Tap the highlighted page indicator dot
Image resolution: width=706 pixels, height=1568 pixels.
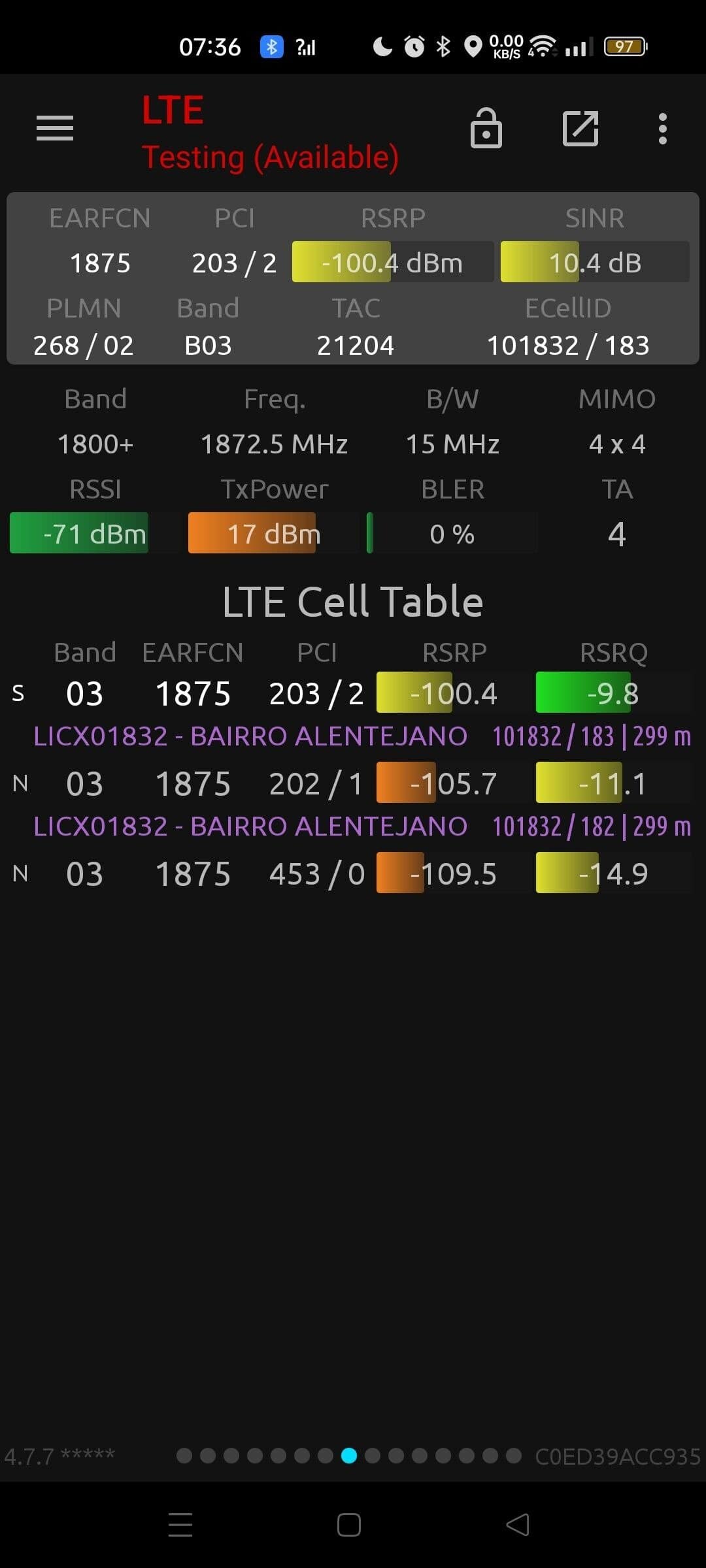[349, 1456]
